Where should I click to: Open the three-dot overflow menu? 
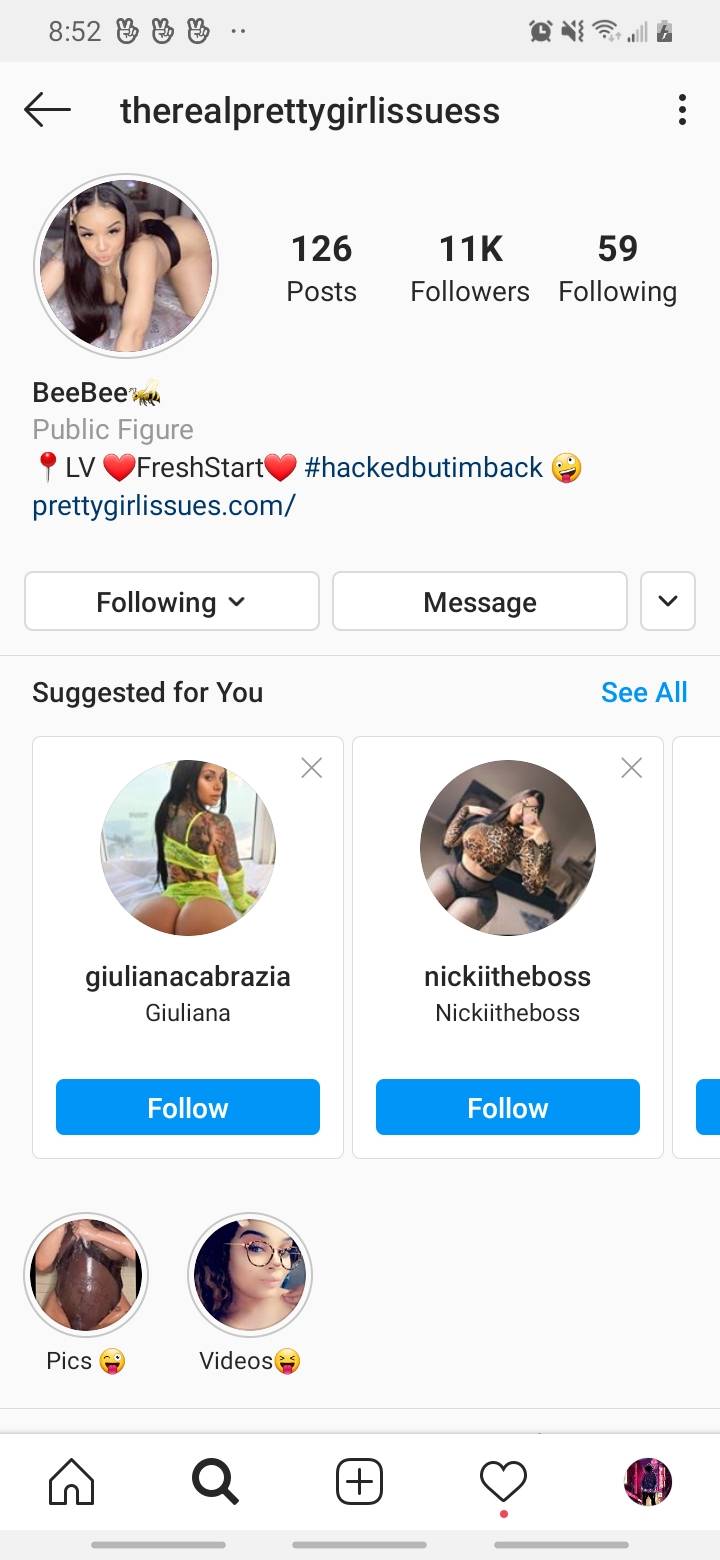click(x=682, y=110)
